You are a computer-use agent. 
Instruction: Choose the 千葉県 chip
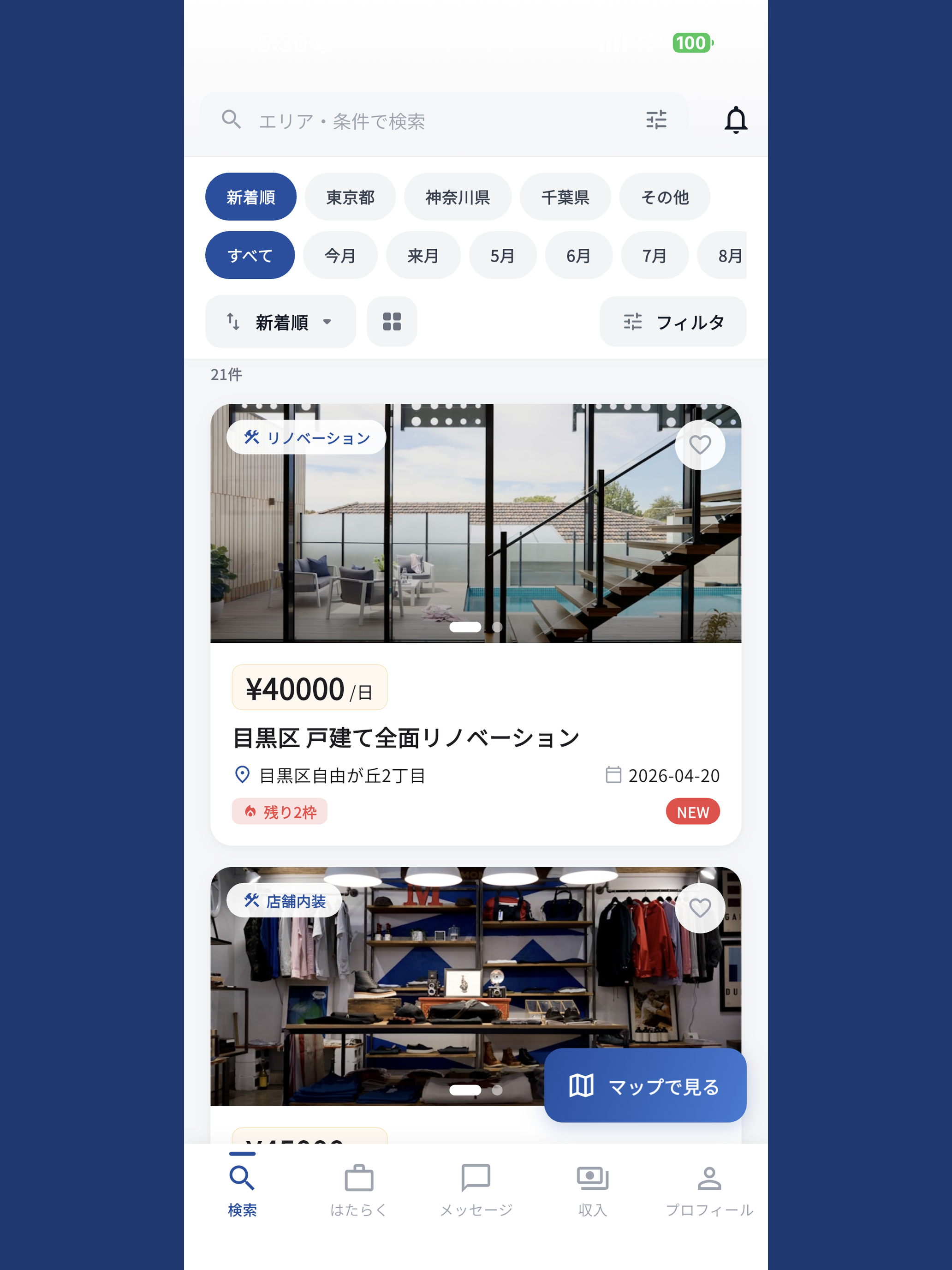tap(565, 197)
